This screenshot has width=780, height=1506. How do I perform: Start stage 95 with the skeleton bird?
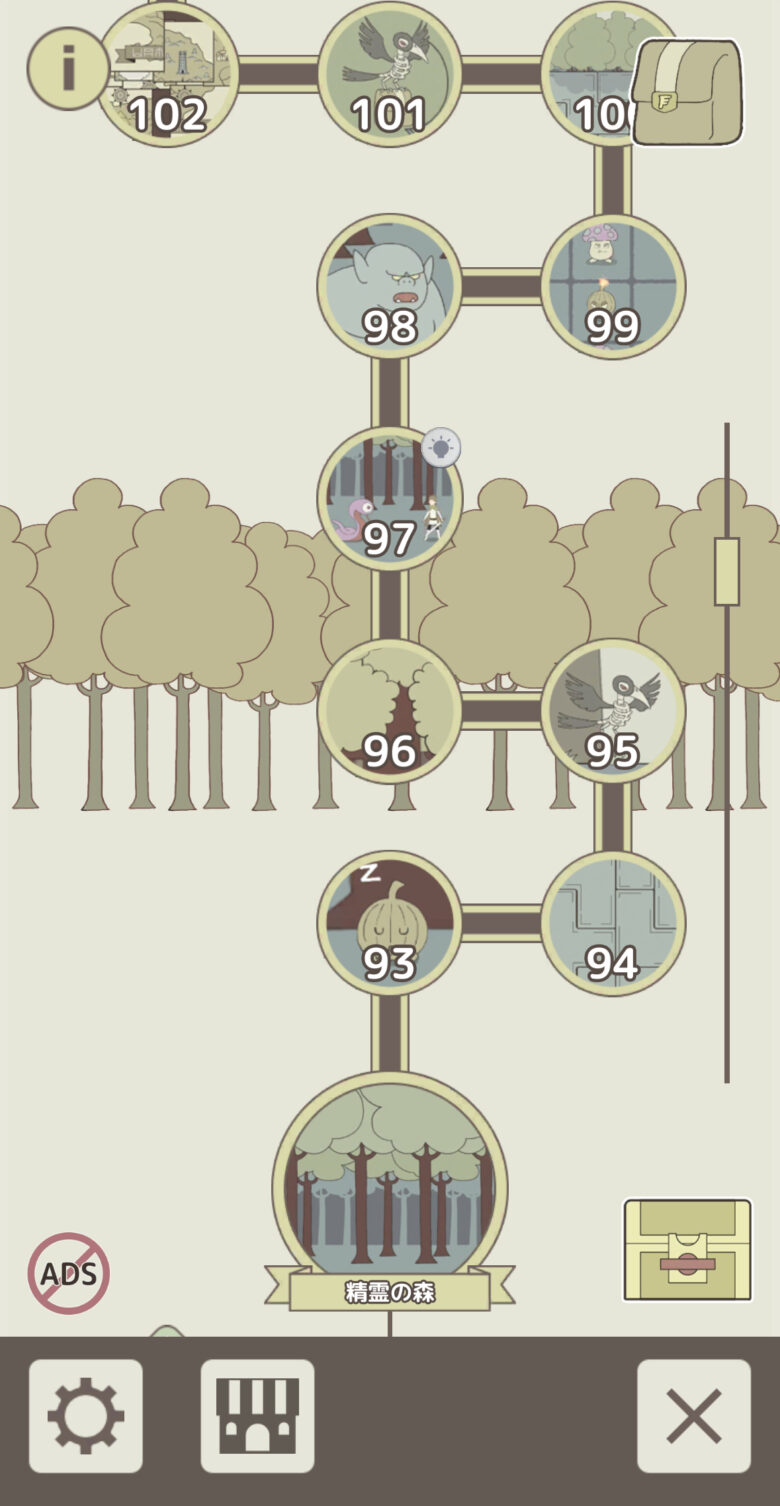[x=612, y=711]
